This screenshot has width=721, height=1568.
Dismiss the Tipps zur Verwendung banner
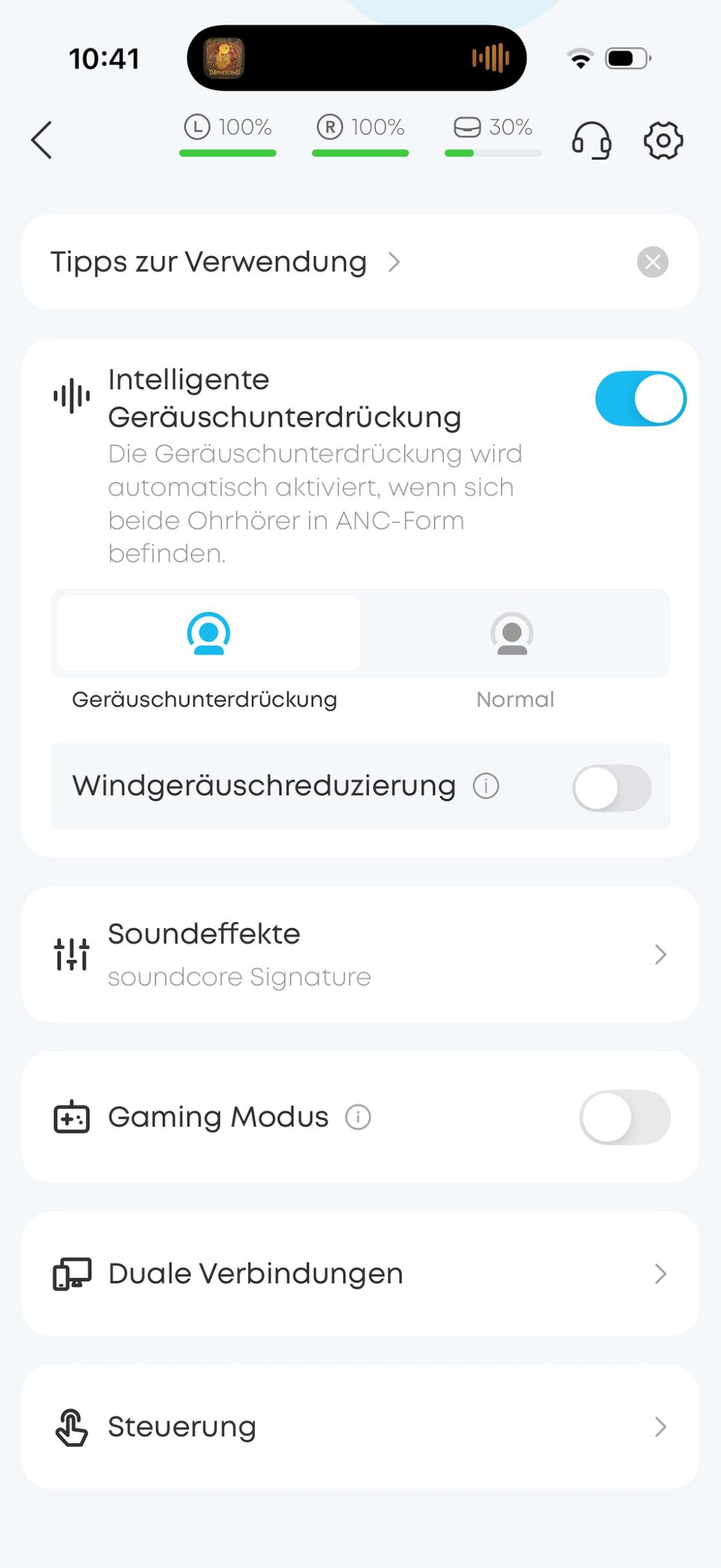click(652, 262)
